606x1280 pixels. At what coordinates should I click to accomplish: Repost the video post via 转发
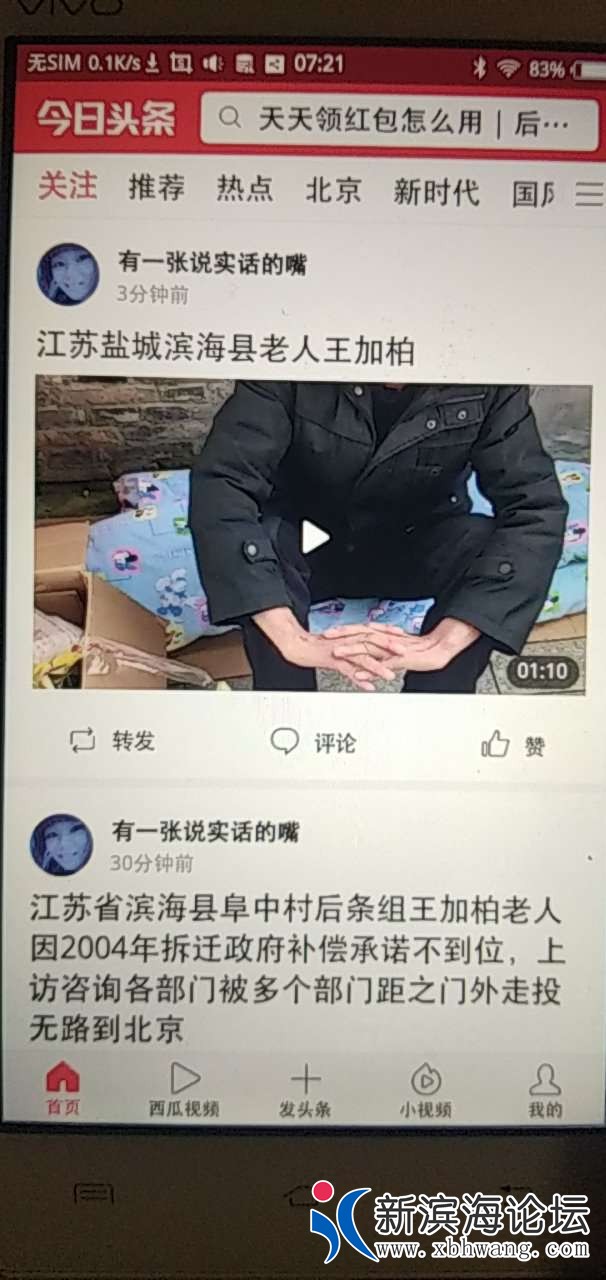pyautogui.click(x=112, y=741)
